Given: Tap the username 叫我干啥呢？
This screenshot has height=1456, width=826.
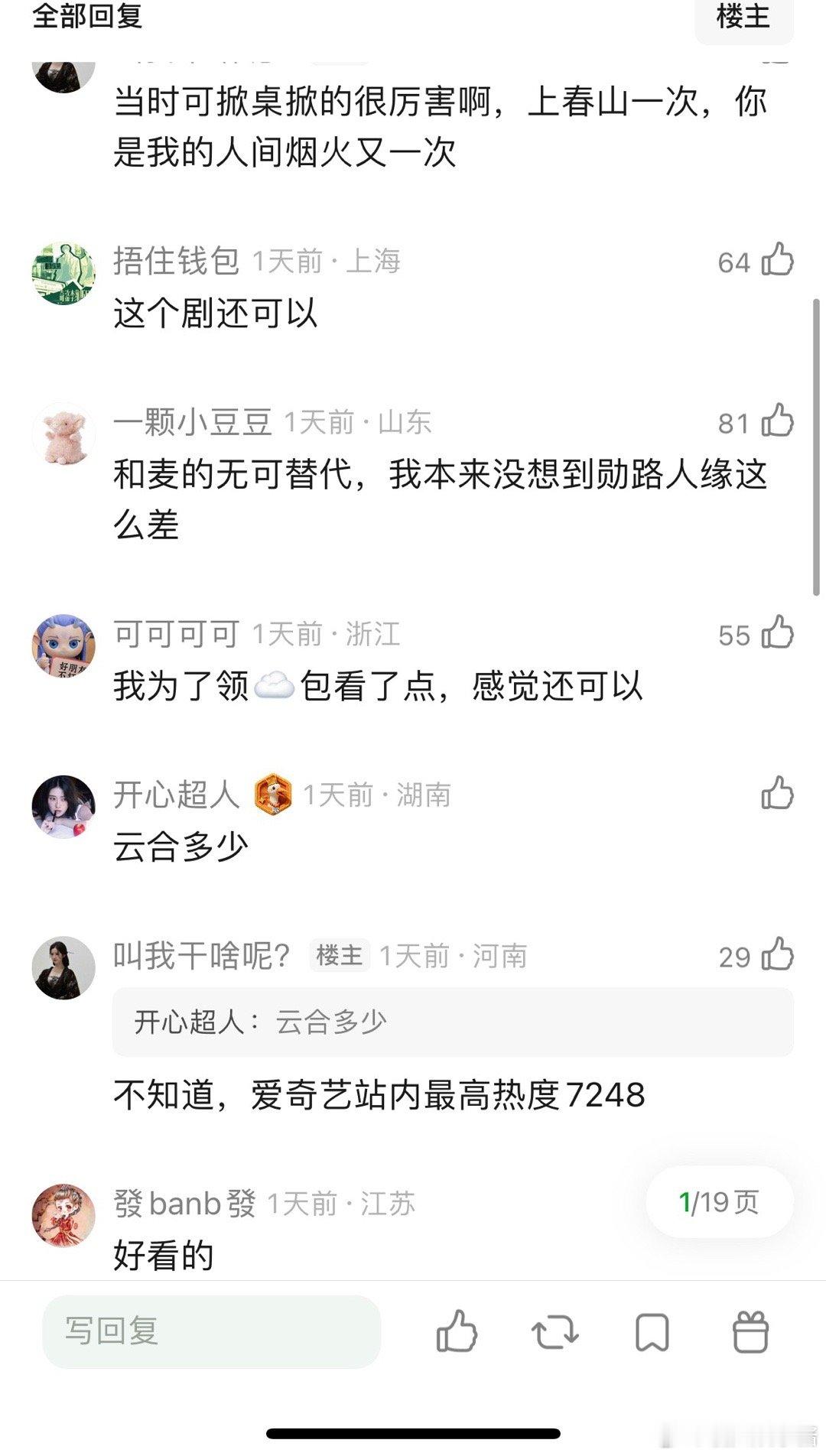Looking at the screenshot, I should pyautogui.click(x=203, y=955).
